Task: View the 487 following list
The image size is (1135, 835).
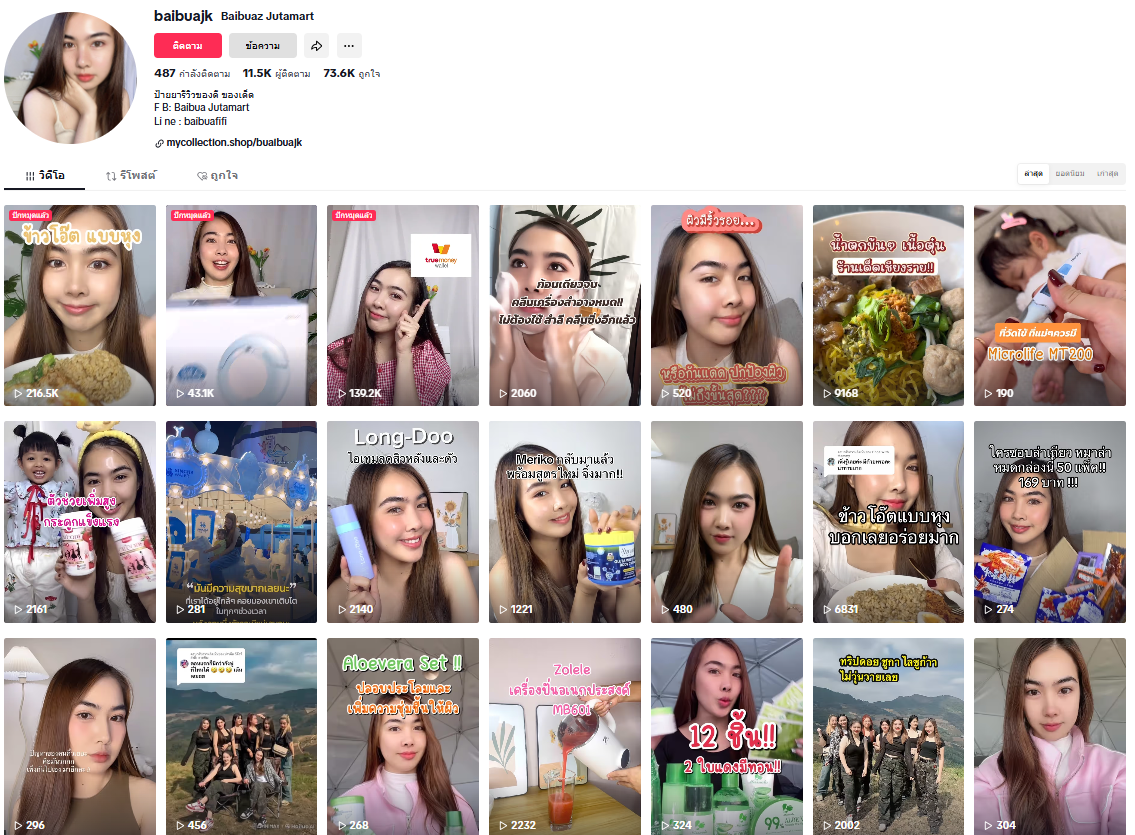Action: 192,74
